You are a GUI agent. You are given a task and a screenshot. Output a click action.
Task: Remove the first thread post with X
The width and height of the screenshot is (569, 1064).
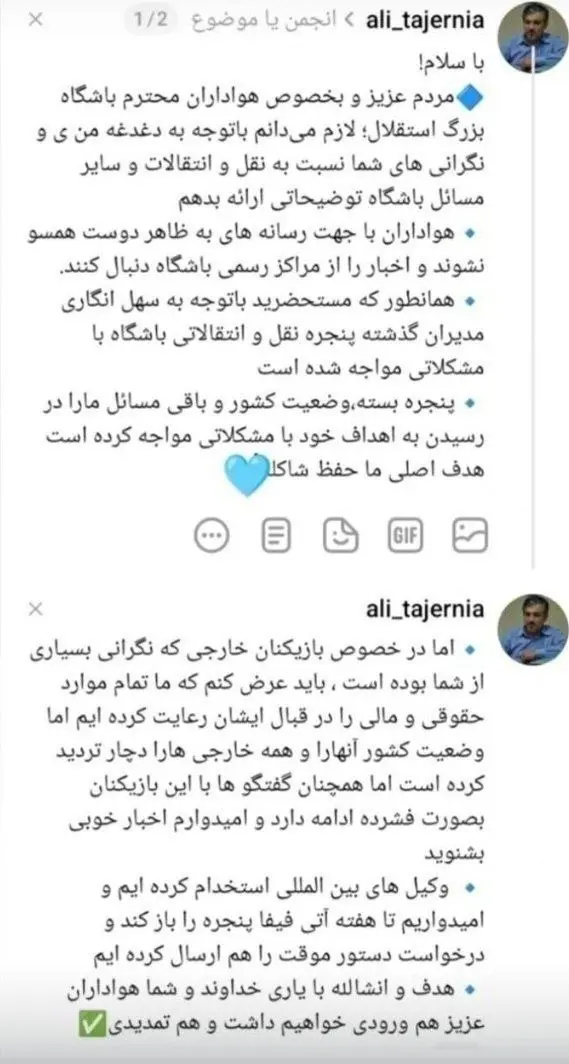[36, 20]
